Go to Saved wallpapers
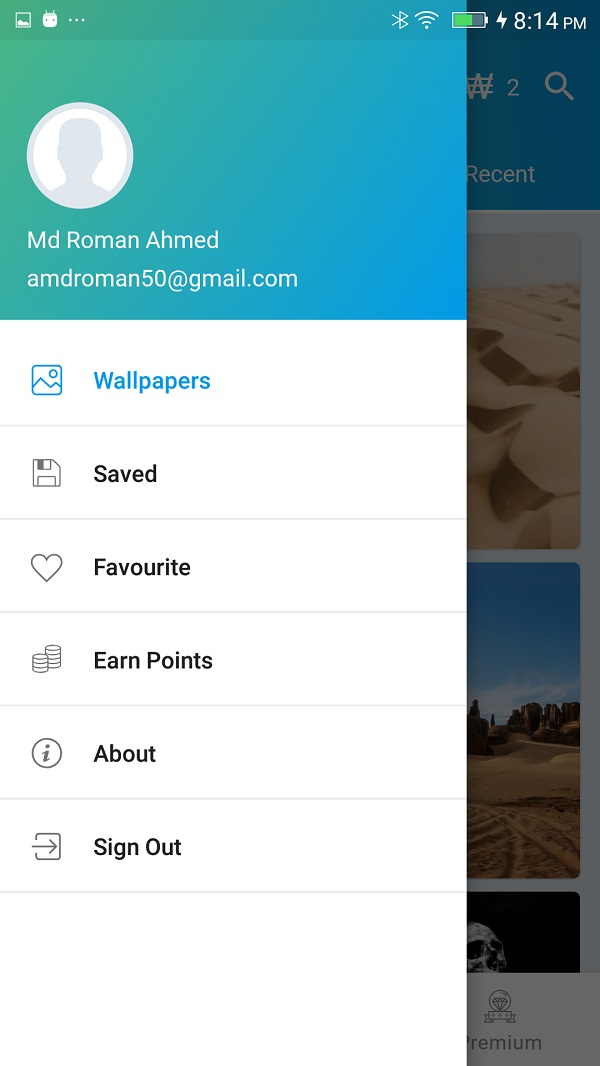 click(x=125, y=474)
